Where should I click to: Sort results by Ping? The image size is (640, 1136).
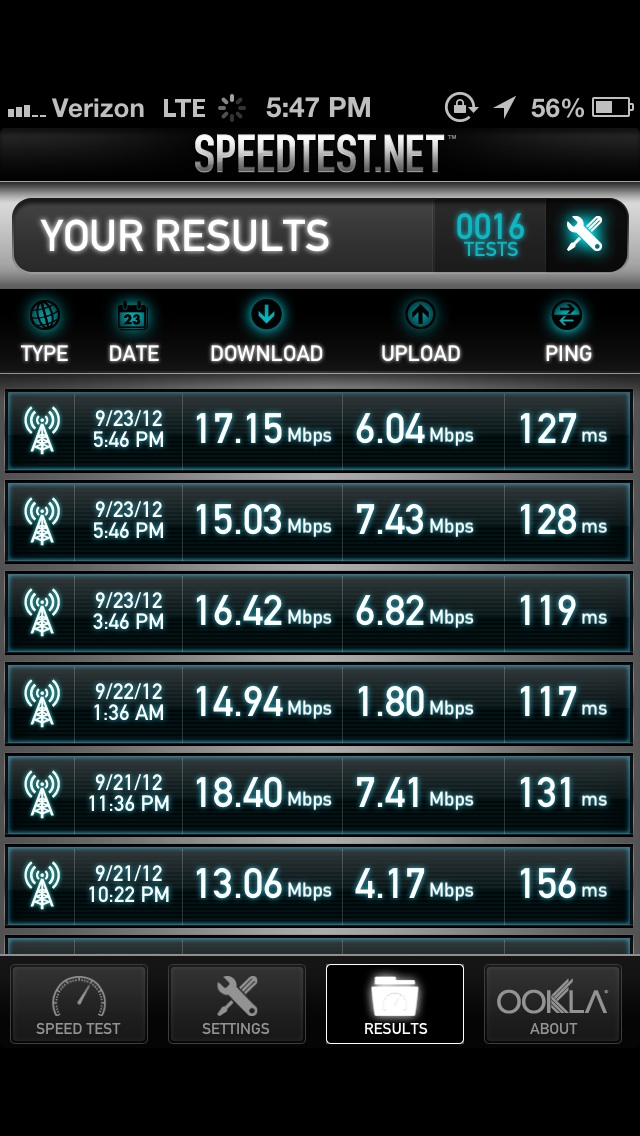[x=568, y=333]
